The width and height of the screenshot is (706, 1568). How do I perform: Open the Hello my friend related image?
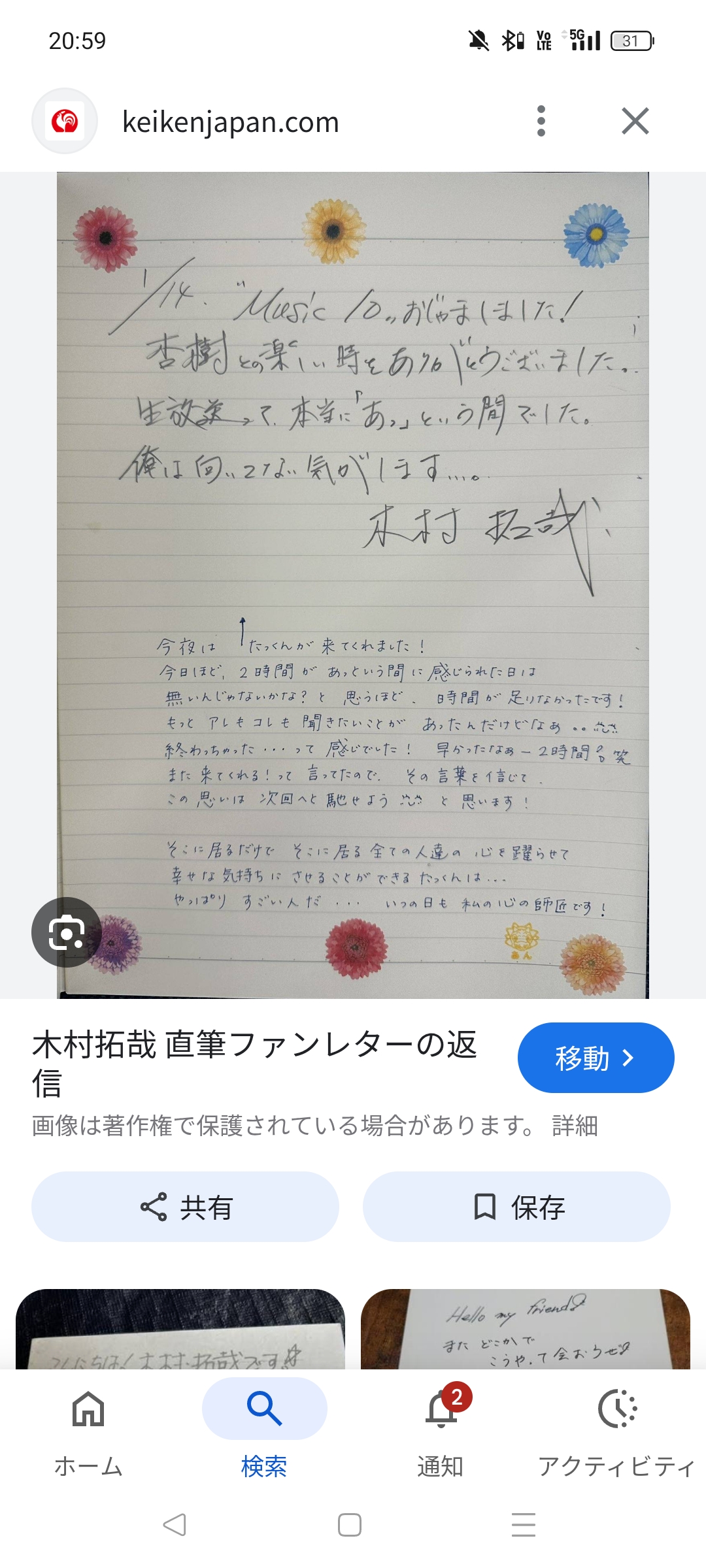click(525, 1330)
